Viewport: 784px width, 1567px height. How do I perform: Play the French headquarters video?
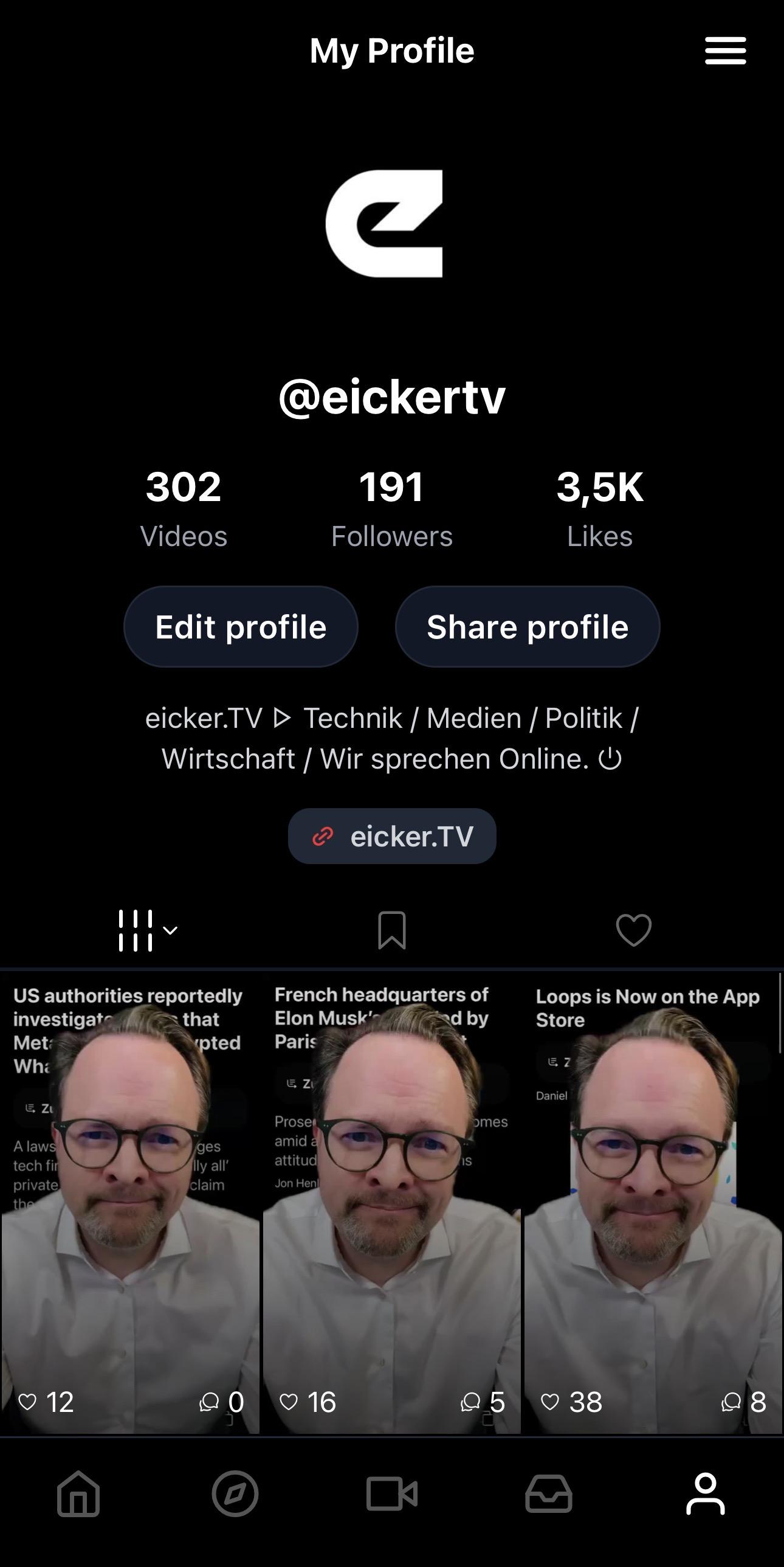tap(391, 1205)
